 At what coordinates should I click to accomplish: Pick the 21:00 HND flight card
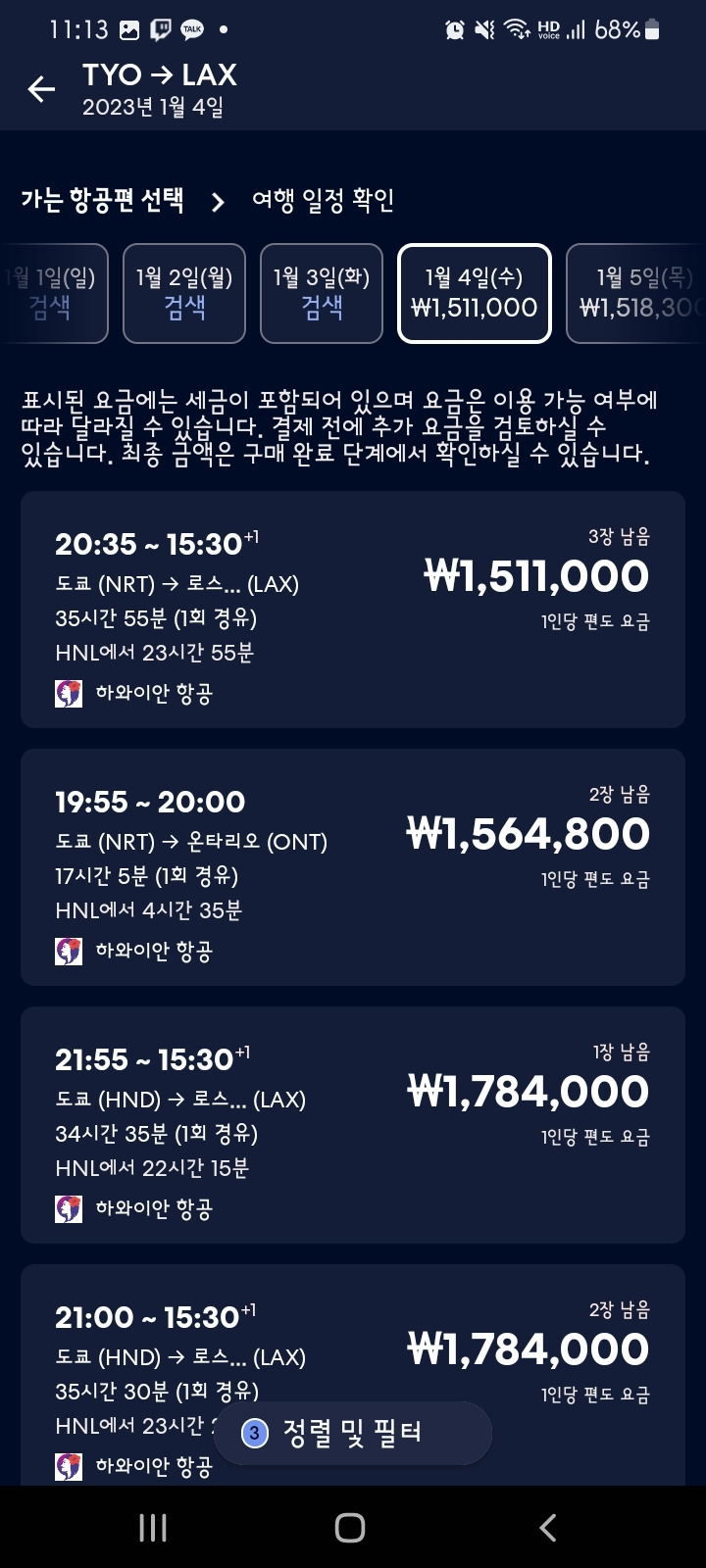click(353, 1375)
